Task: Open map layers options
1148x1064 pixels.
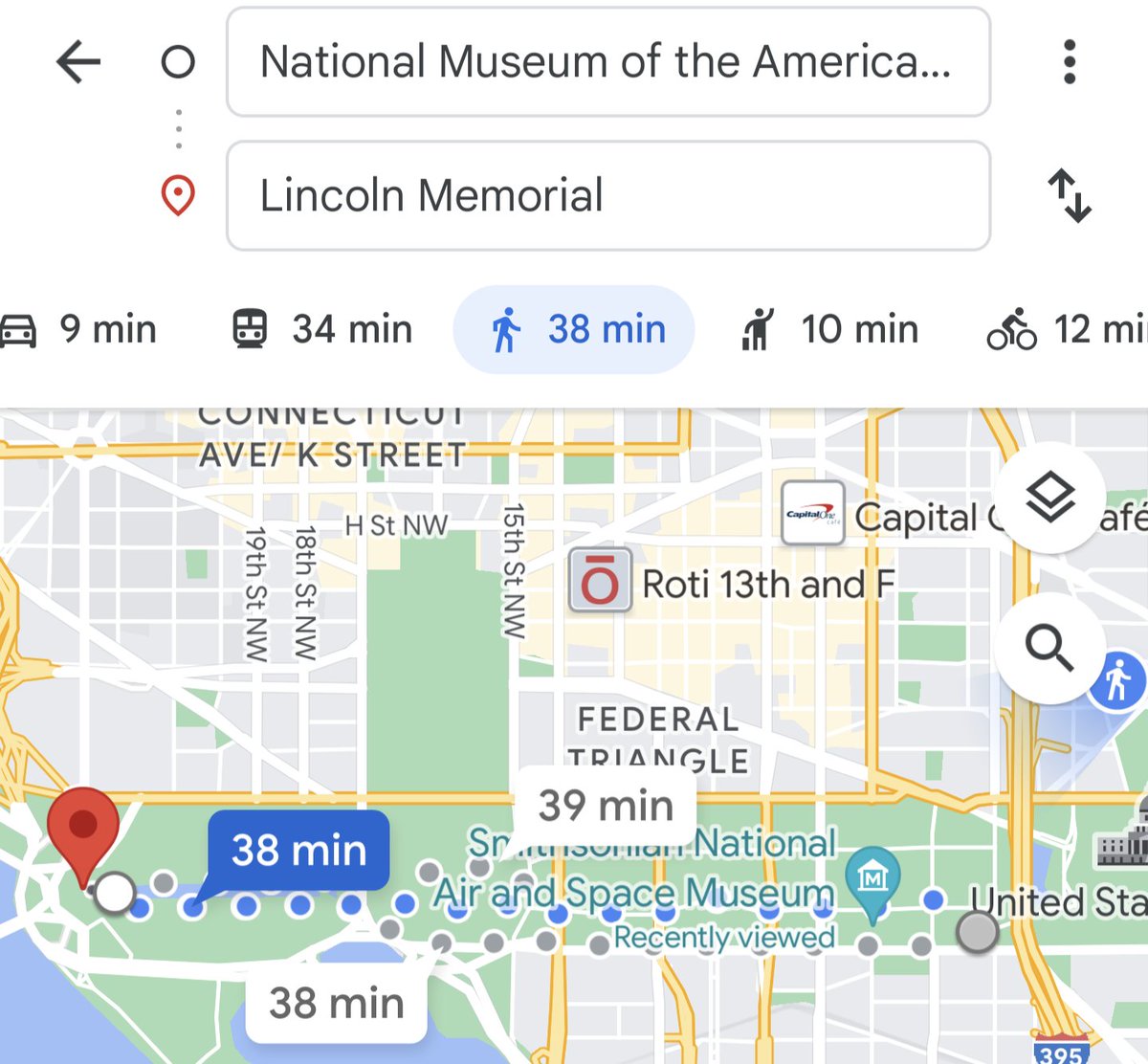Action: [1049, 498]
